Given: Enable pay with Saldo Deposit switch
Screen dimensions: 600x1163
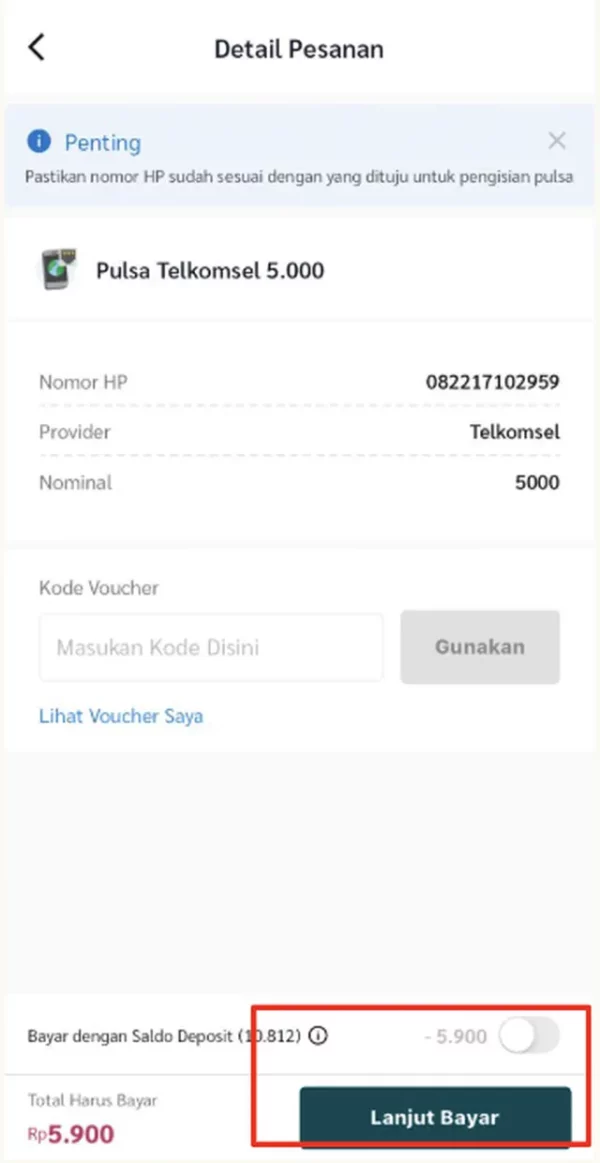Looking at the screenshot, I should pyautogui.click(x=529, y=1036).
